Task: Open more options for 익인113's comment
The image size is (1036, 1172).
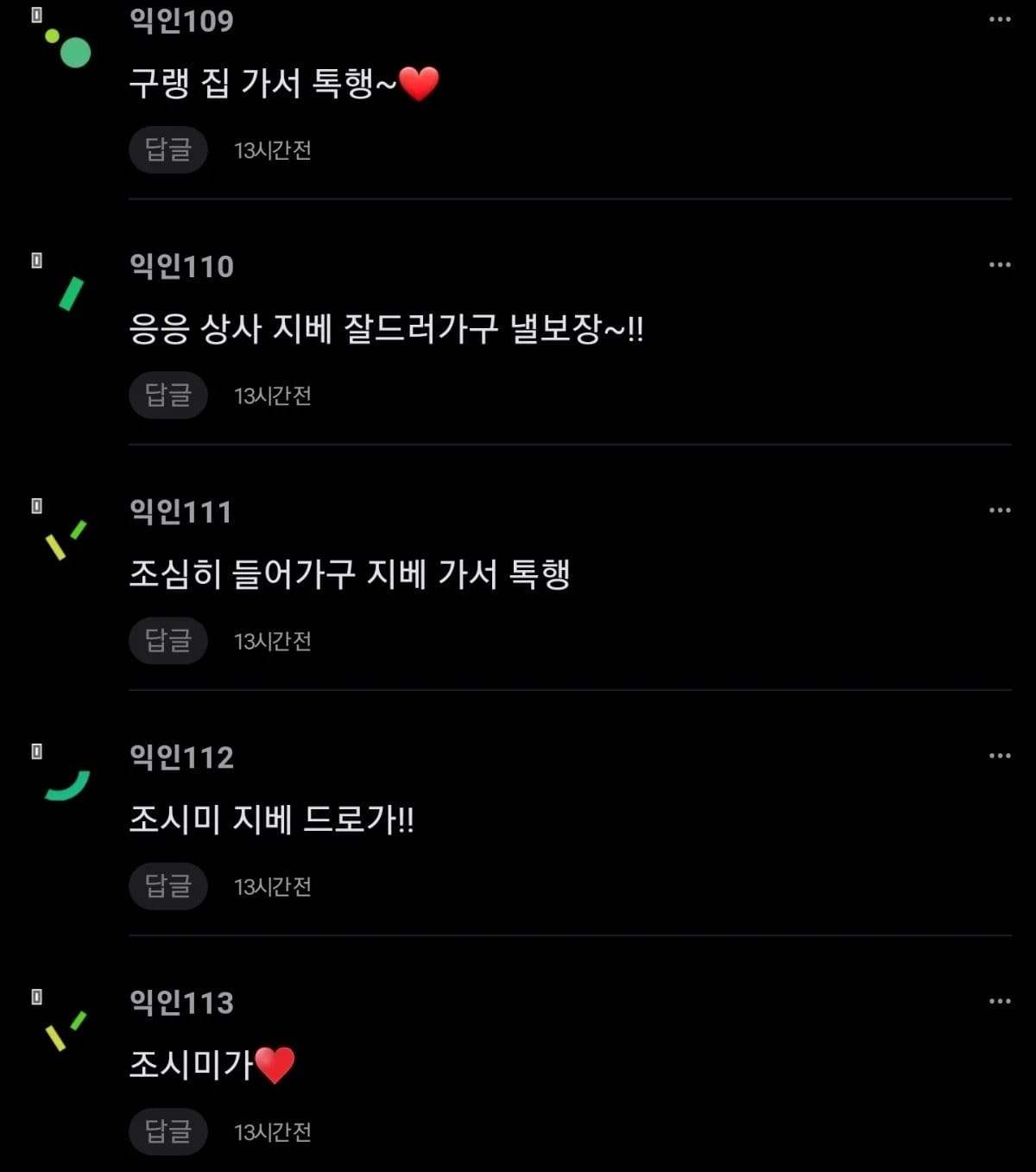Action: [1000, 1000]
